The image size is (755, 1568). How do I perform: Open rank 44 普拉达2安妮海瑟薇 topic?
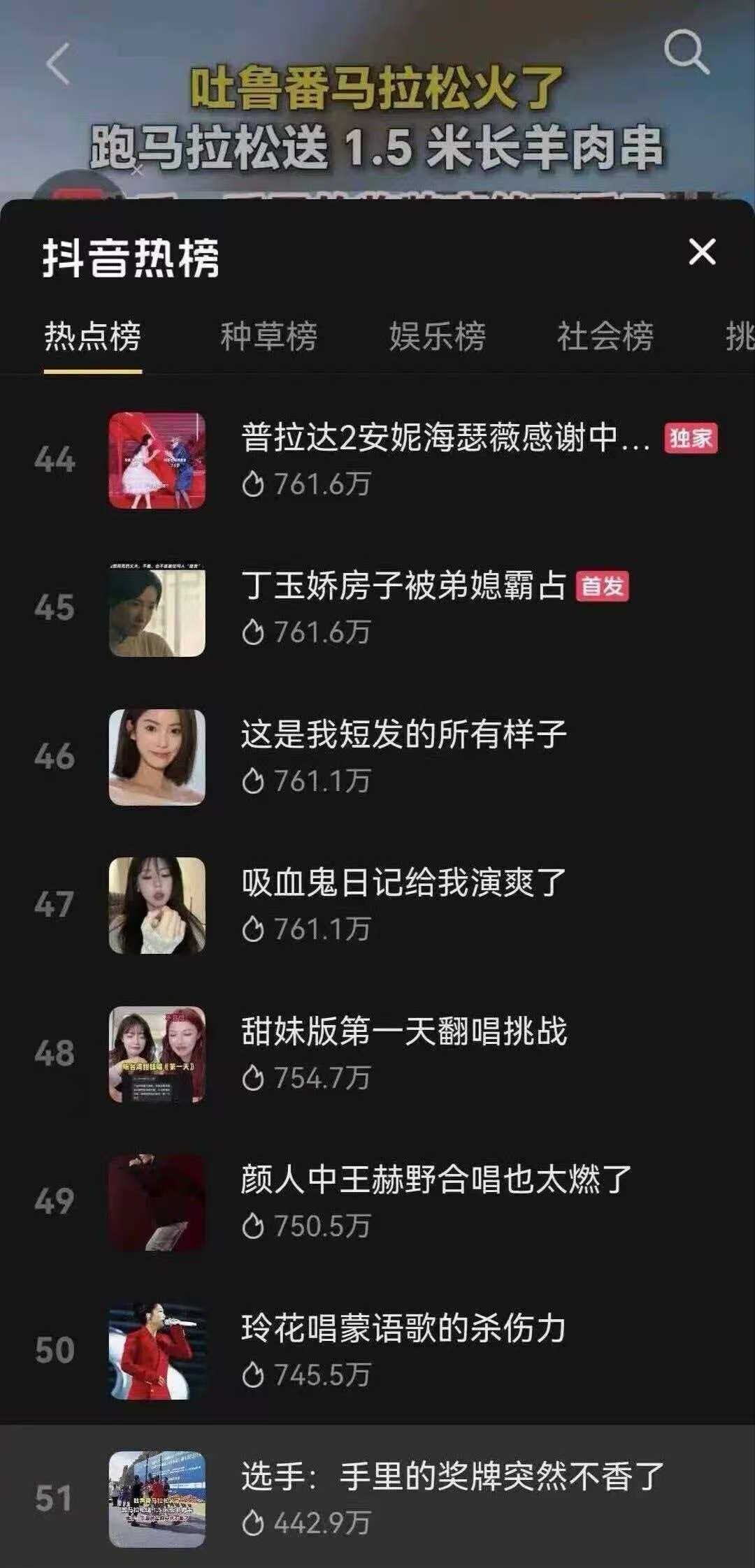(445, 439)
